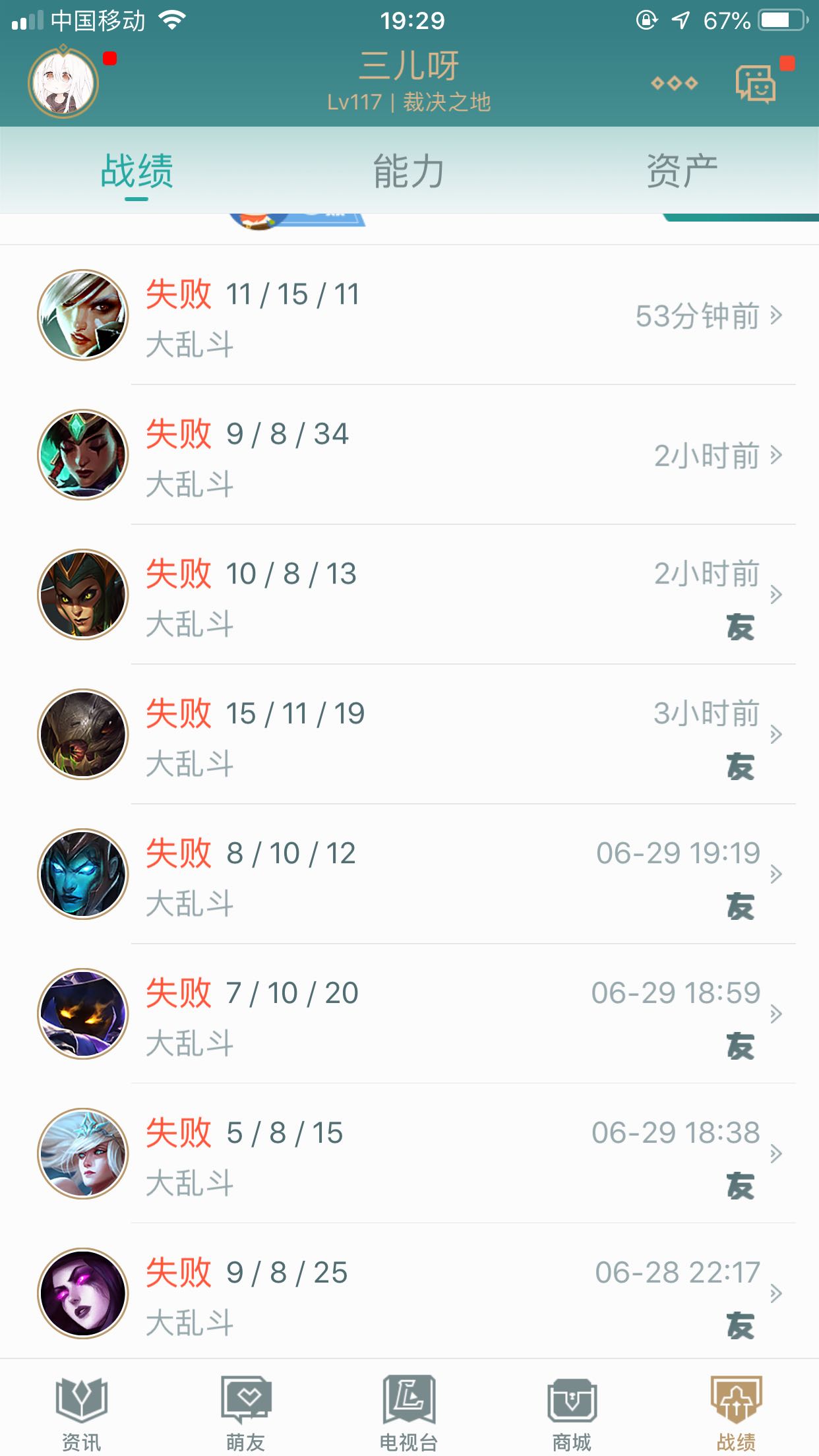Open the 9 / 8 / 34 match record

[462, 455]
